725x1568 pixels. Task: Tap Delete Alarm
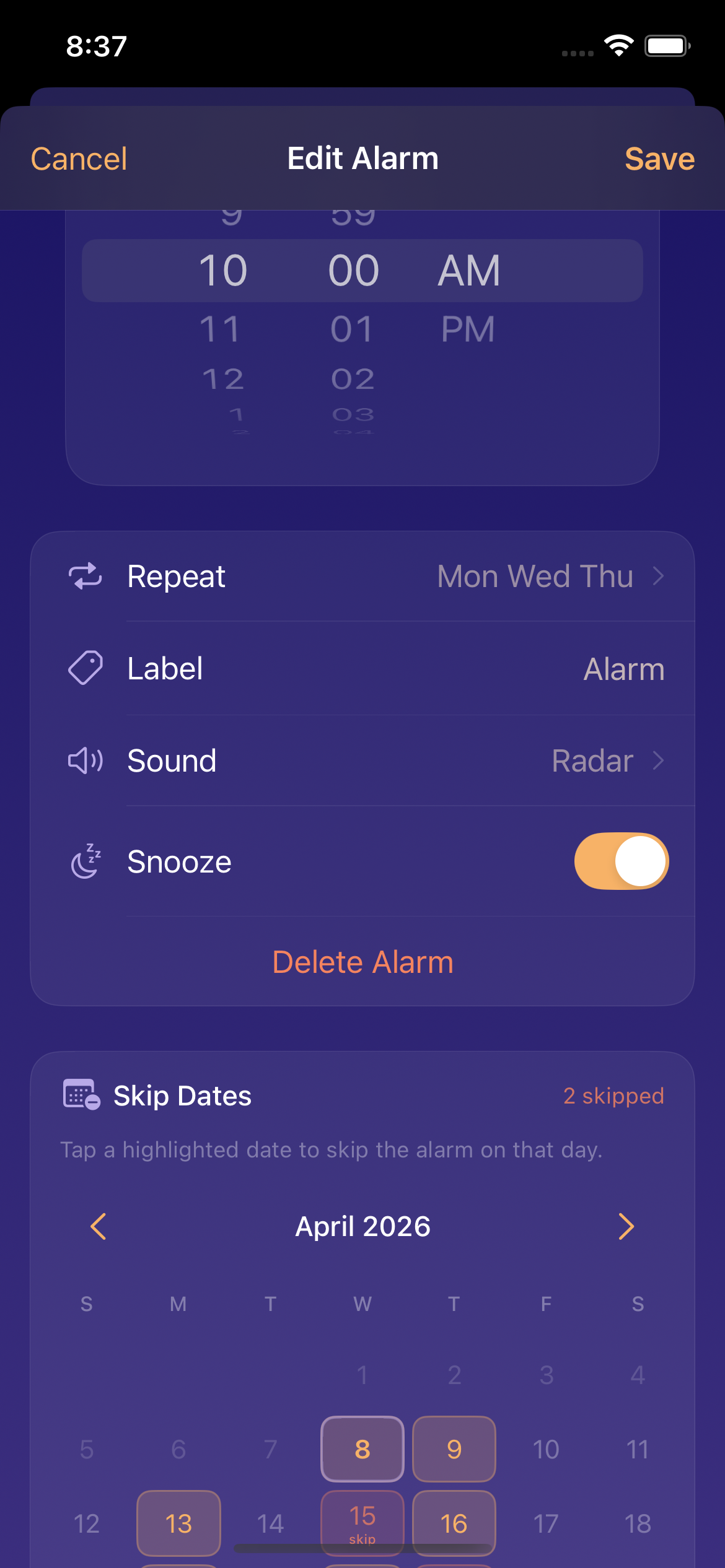point(362,960)
